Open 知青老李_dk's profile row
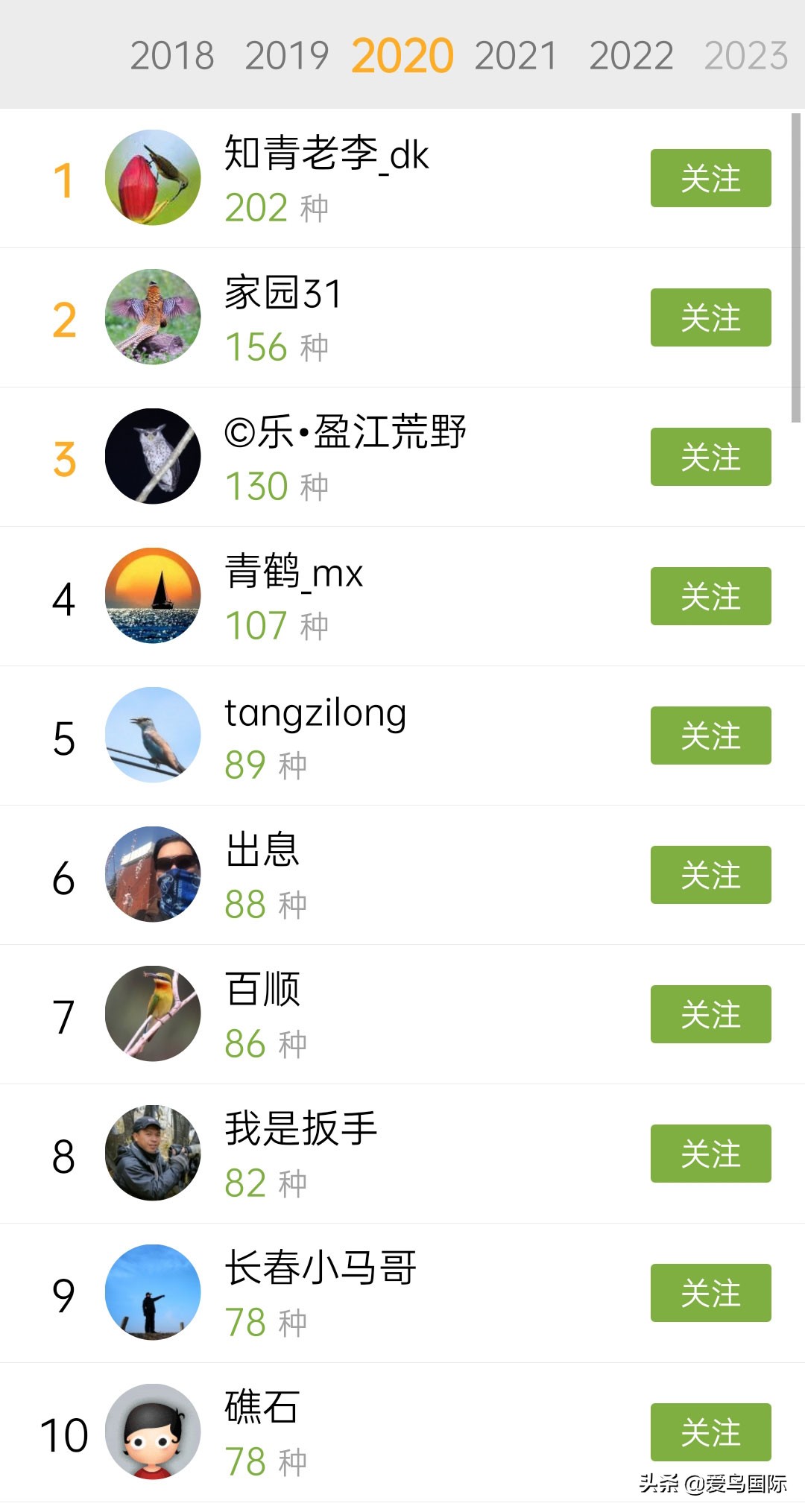The height and width of the screenshot is (1512, 805). 326,154
